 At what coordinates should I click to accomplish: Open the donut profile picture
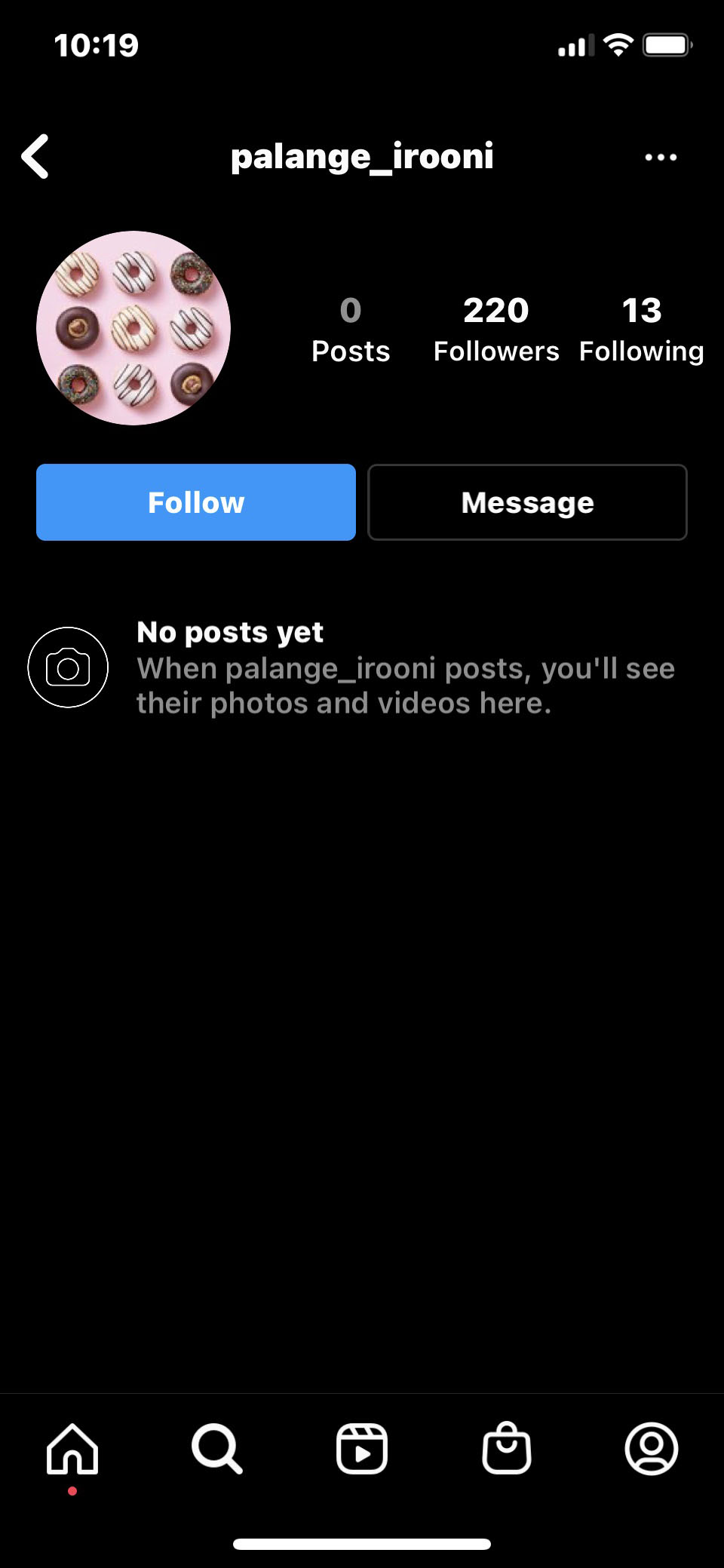pyautogui.click(x=133, y=328)
